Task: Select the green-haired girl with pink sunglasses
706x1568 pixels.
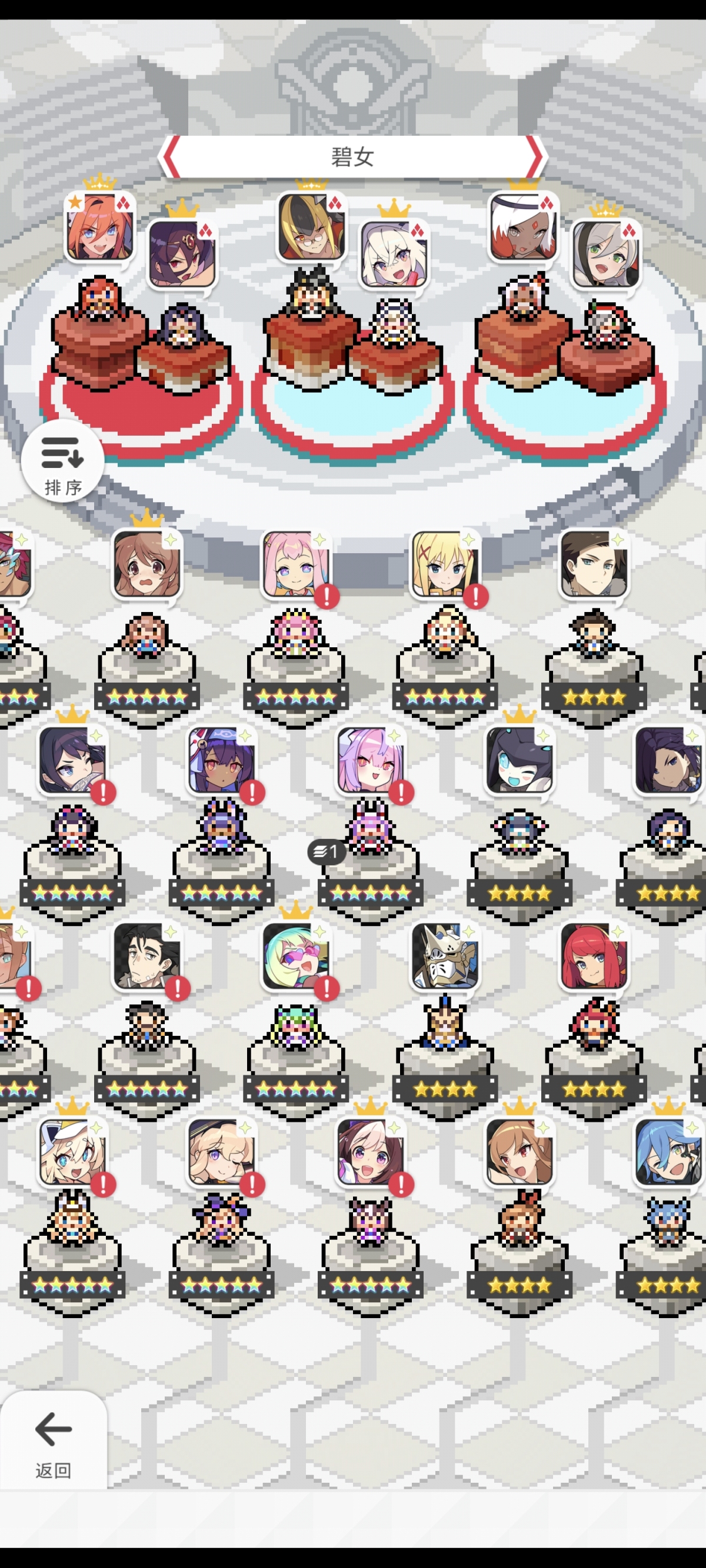Action: (x=295, y=955)
